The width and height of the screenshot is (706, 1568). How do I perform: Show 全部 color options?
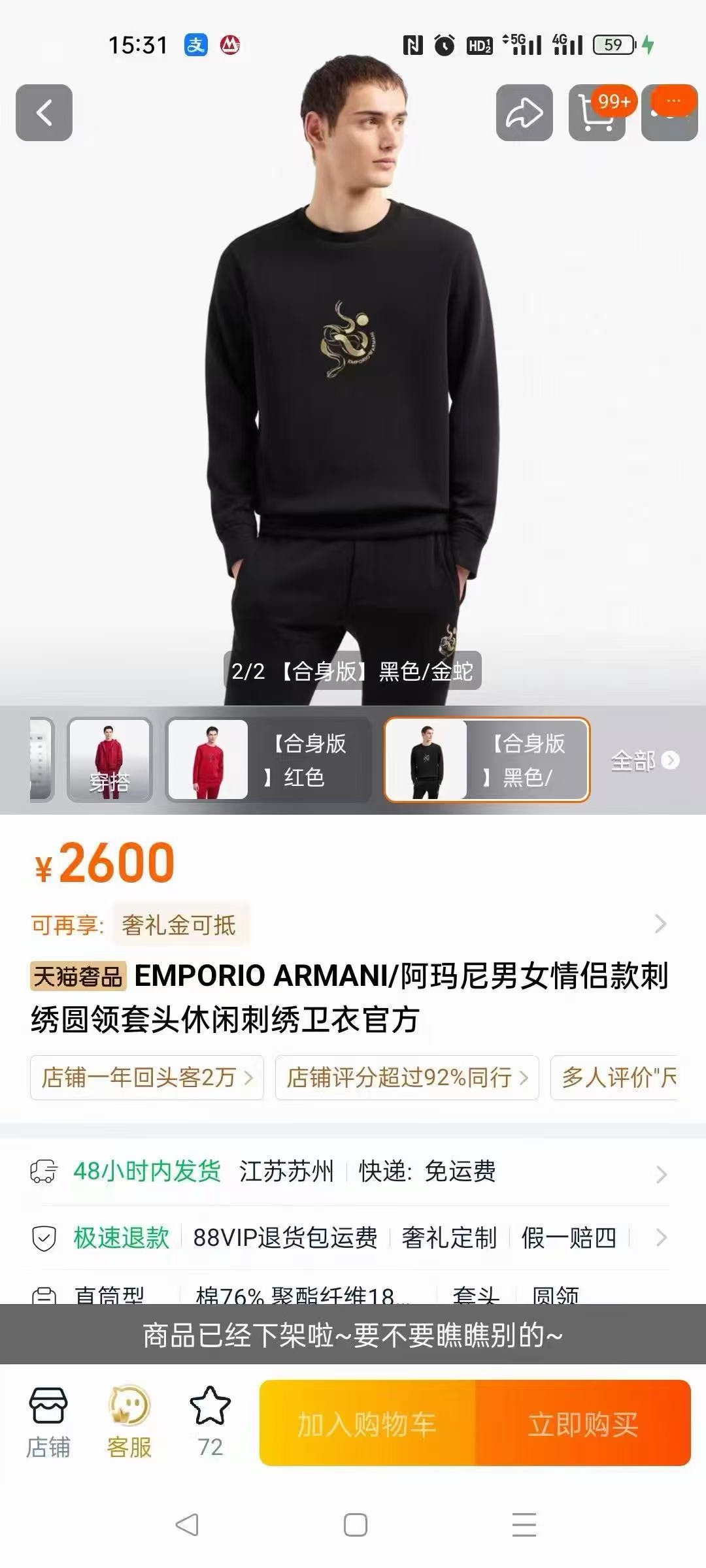coord(645,760)
